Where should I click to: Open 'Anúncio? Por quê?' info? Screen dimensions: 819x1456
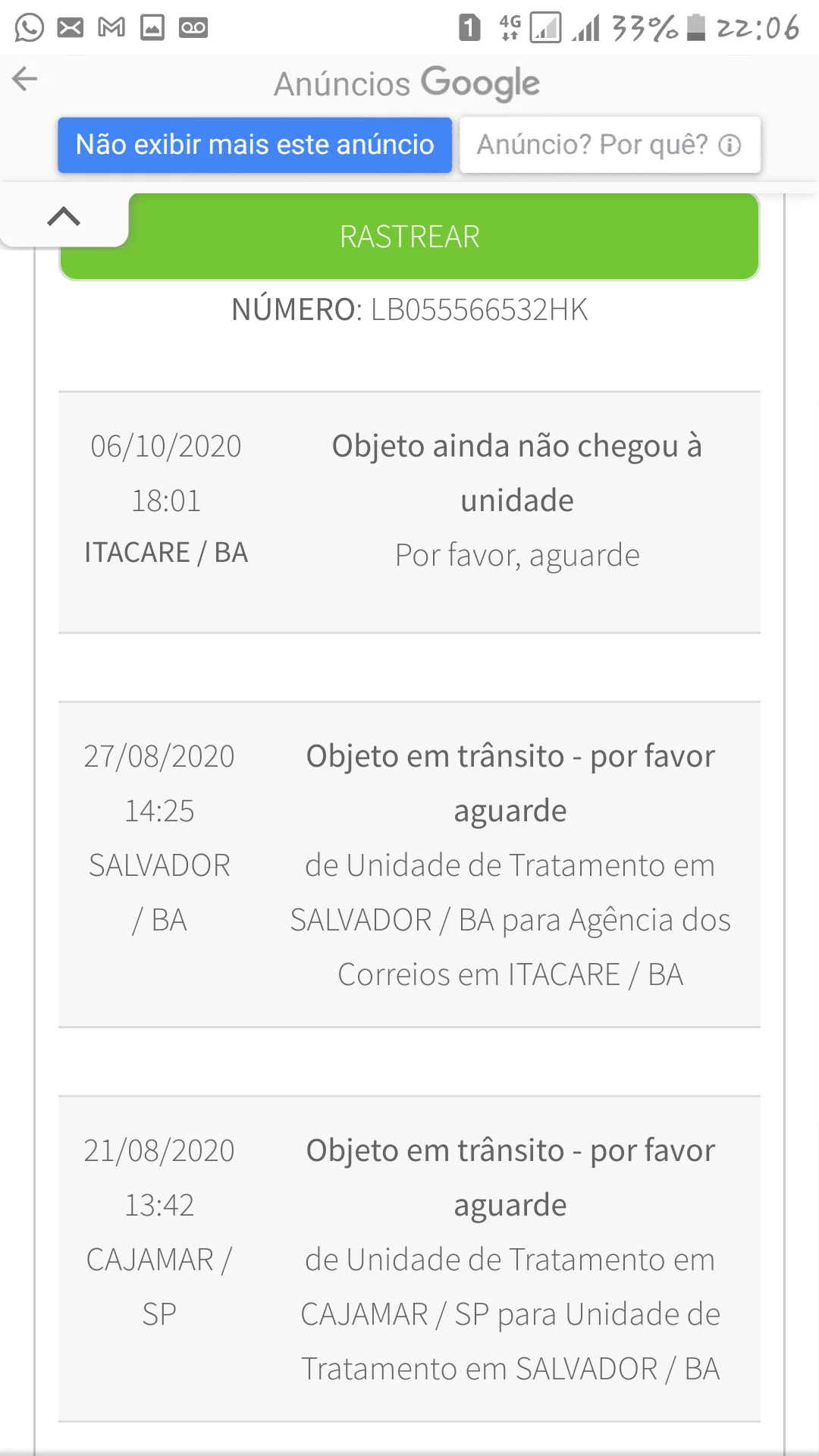pyautogui.click(x=609, y=145)
